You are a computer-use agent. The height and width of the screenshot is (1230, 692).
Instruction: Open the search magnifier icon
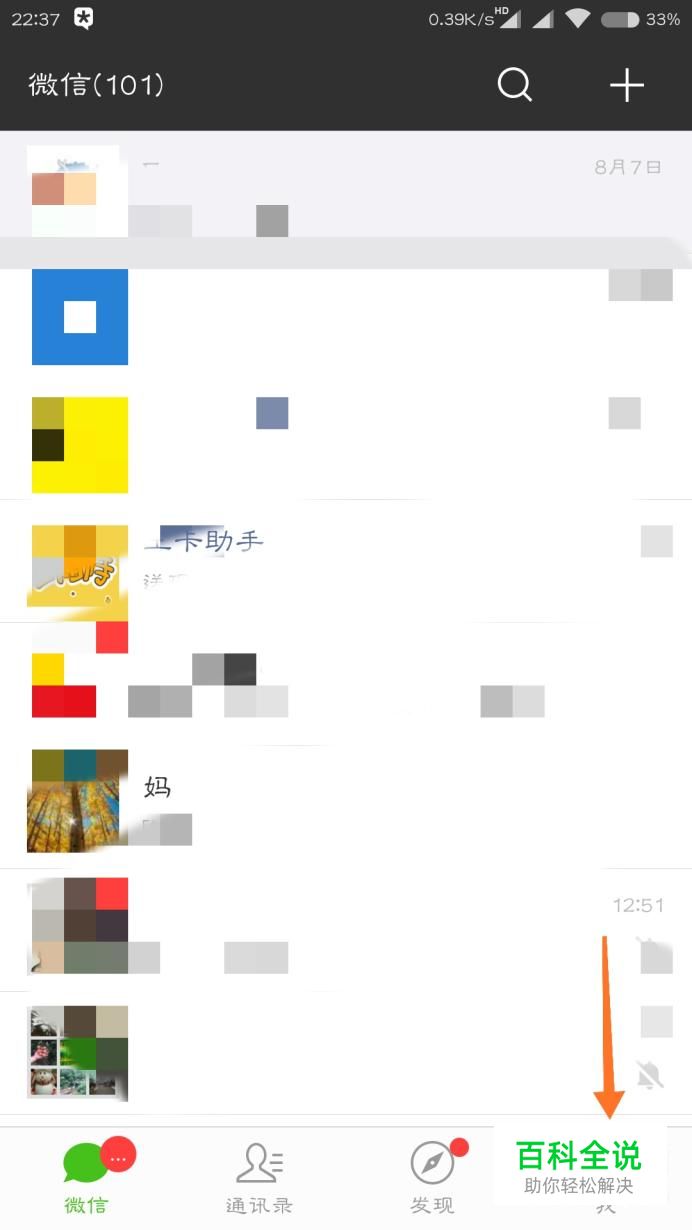(x=515, y=85)
